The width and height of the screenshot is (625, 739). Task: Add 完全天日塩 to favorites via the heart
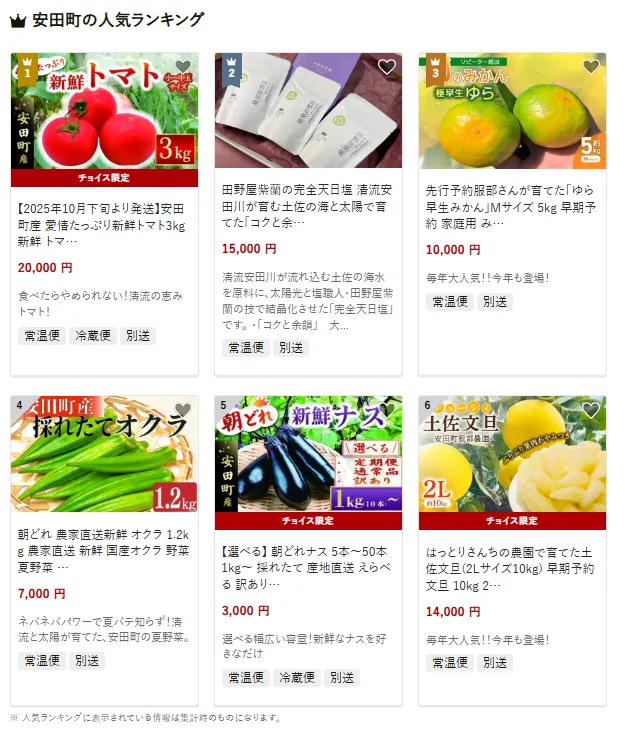click(x=386, y=68)
